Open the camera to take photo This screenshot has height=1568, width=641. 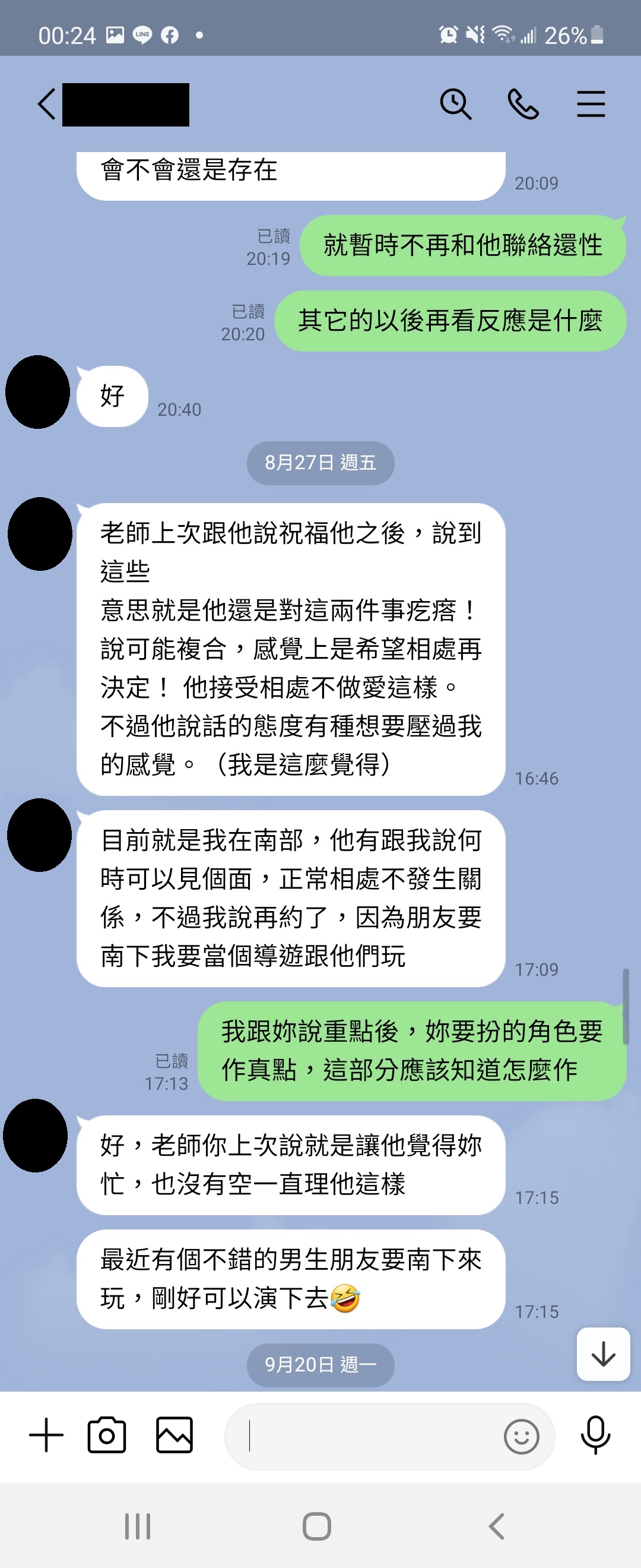click(x=107, y=1436)
